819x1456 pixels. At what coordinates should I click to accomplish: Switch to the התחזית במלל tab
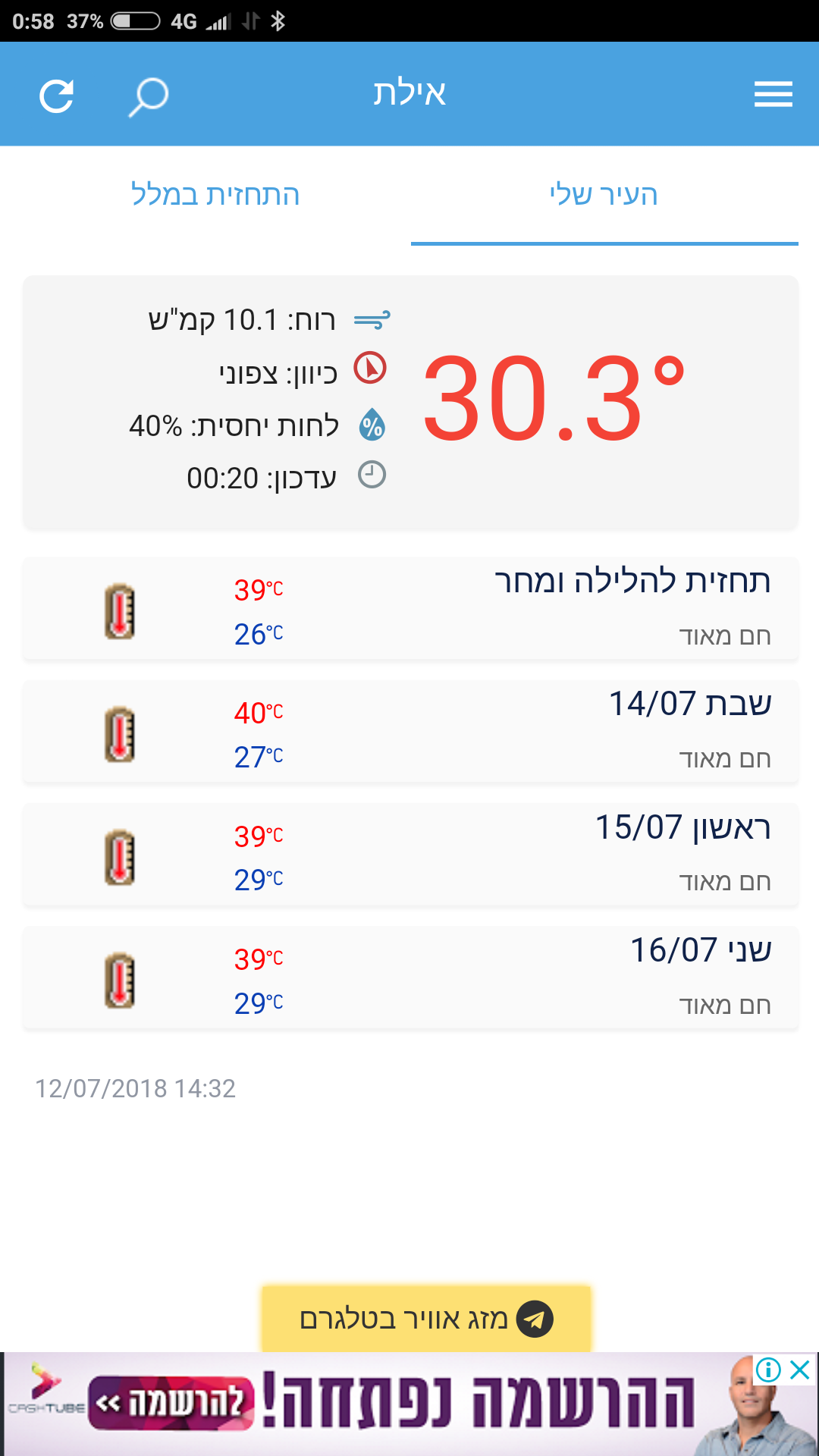pos(215,195)
